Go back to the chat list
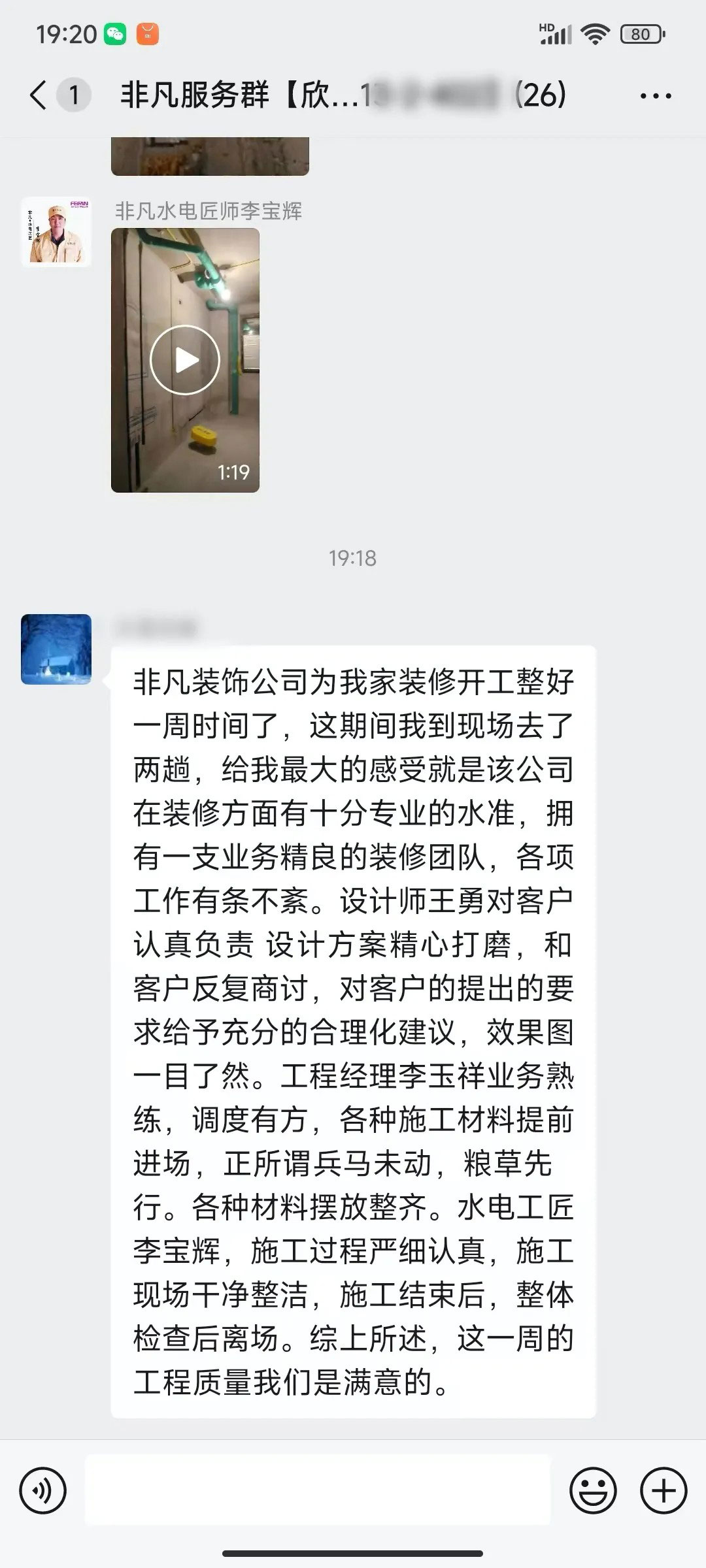This screenshot has height=1568, width=706. pyautogui.click(x=39, y=96)
